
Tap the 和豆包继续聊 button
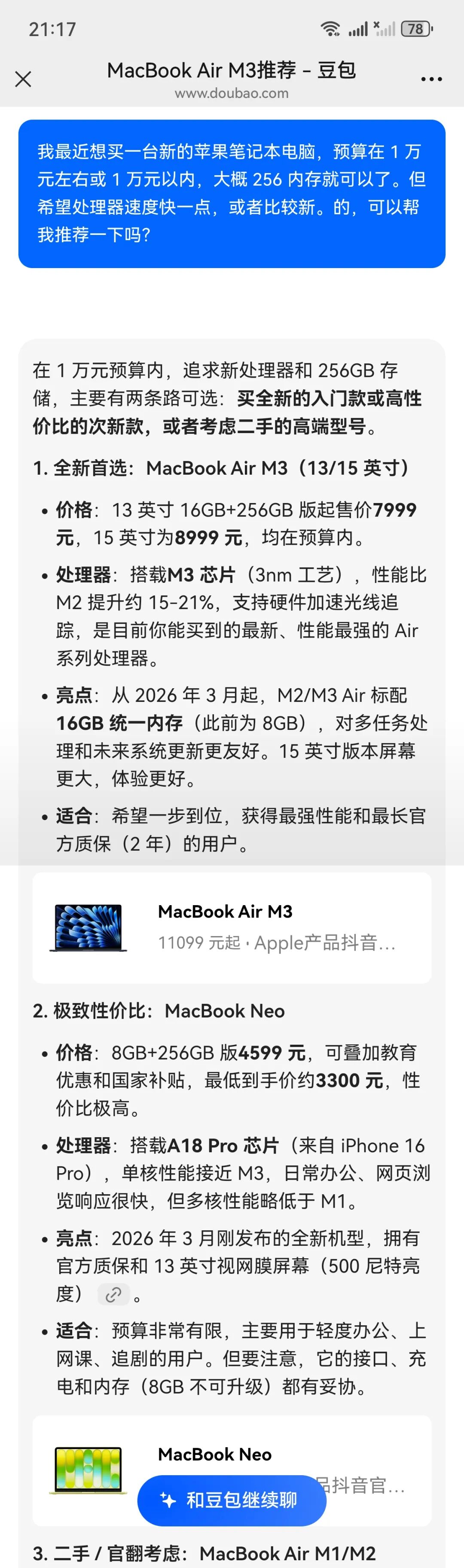point(232,1500)
